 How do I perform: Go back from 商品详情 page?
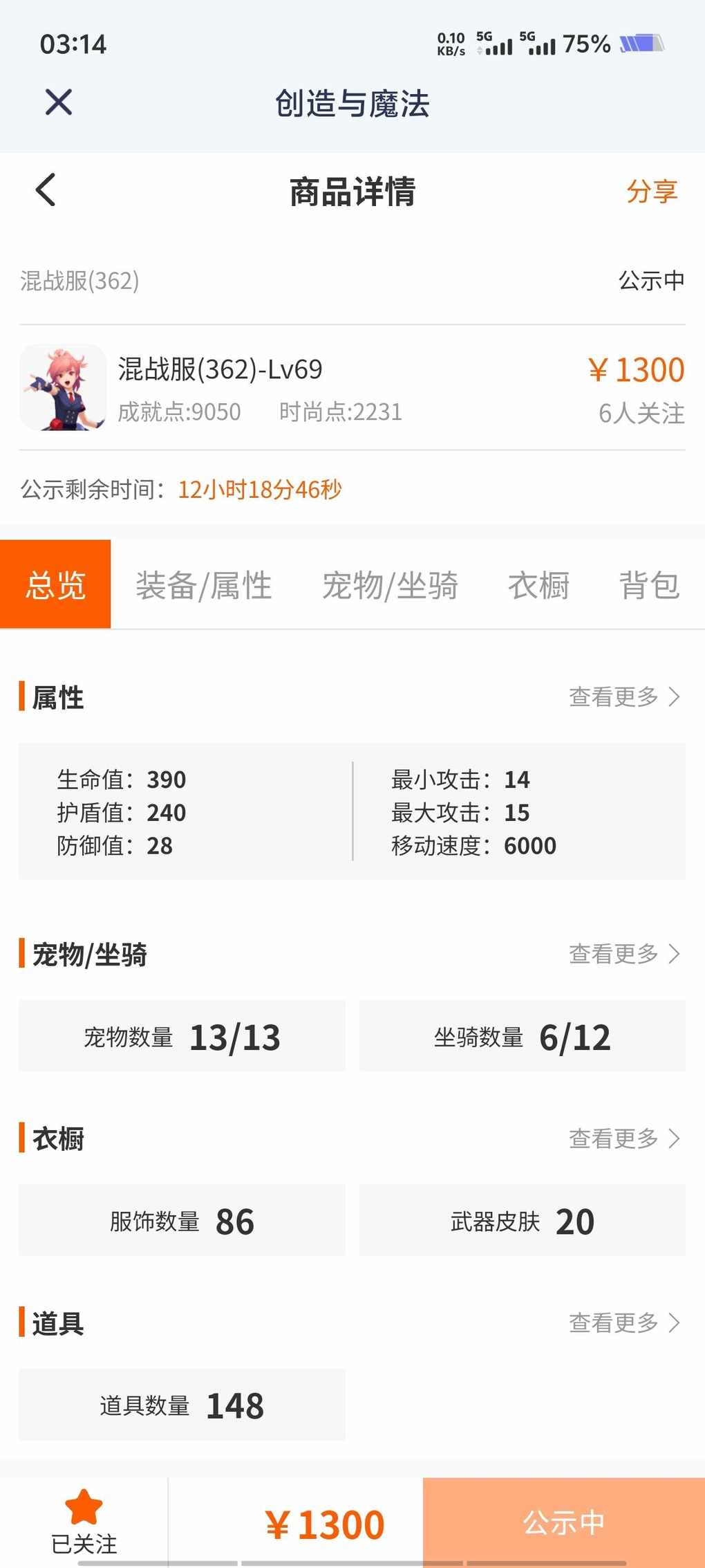pos(46,190)
